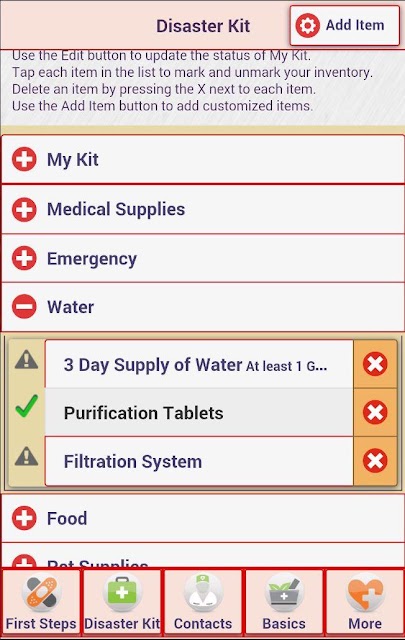Delete the 3 Day Supply of Water item
Image resolution: width=405 pixels, height=640 pixels.
tap(375, 364)
